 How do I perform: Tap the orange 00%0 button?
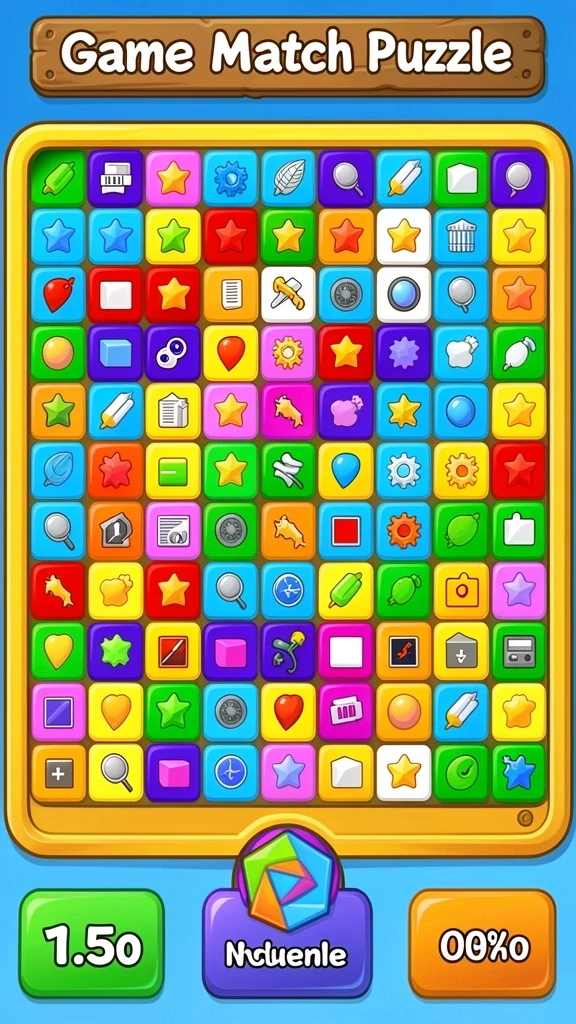coord(483,943)
